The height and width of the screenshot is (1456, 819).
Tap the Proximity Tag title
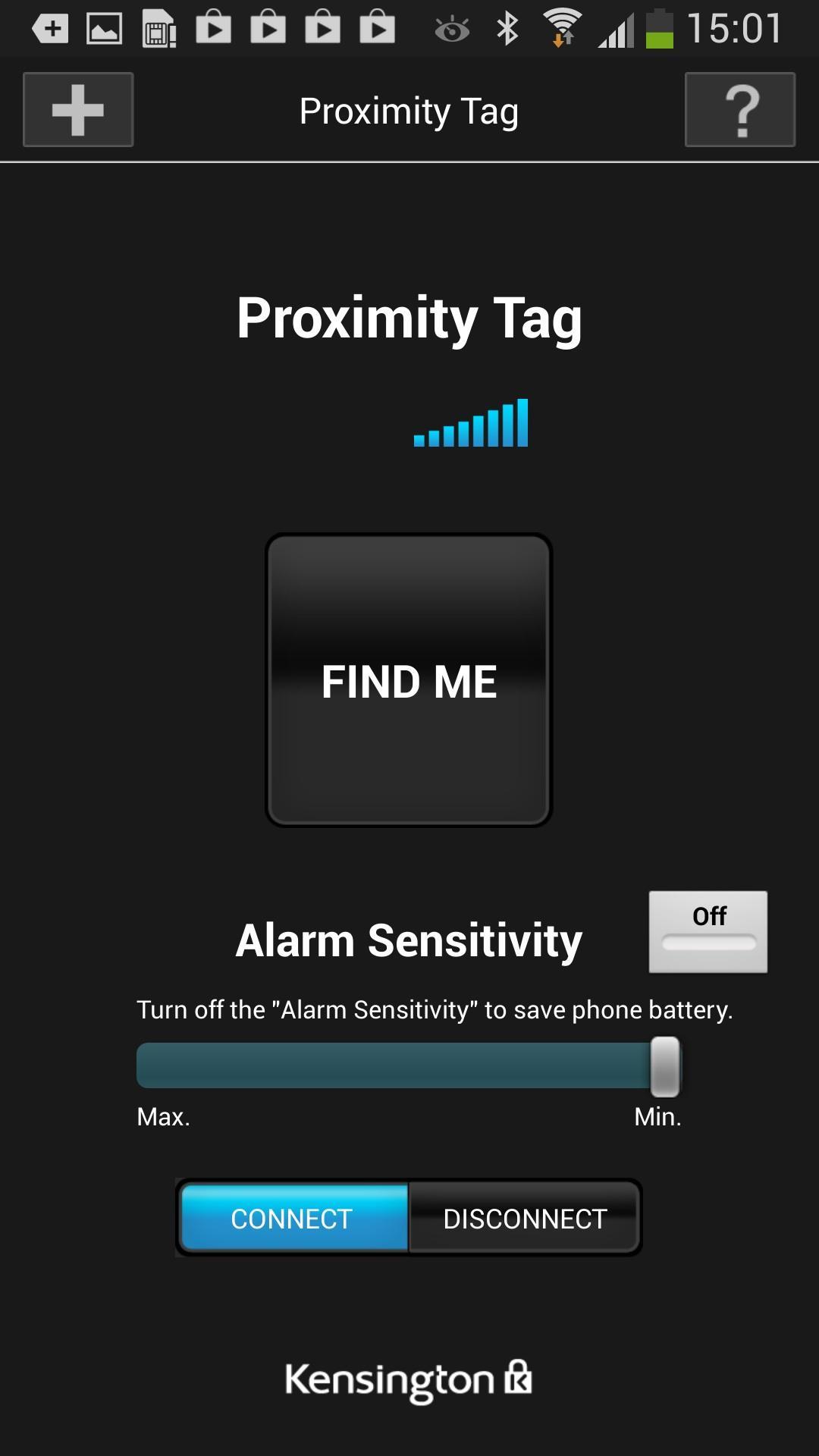[408, 111]
